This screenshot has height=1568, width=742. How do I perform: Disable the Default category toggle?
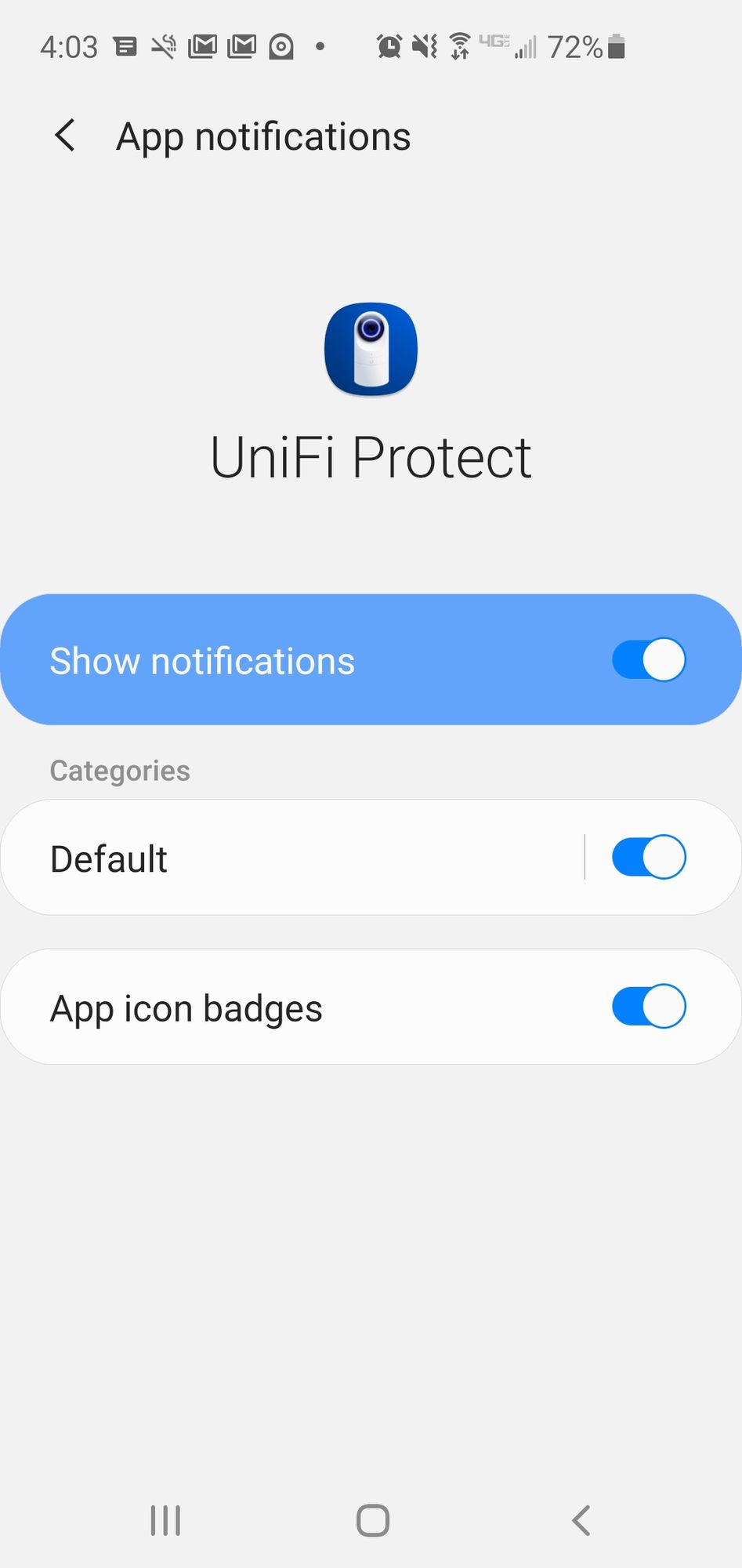[648, 857]
